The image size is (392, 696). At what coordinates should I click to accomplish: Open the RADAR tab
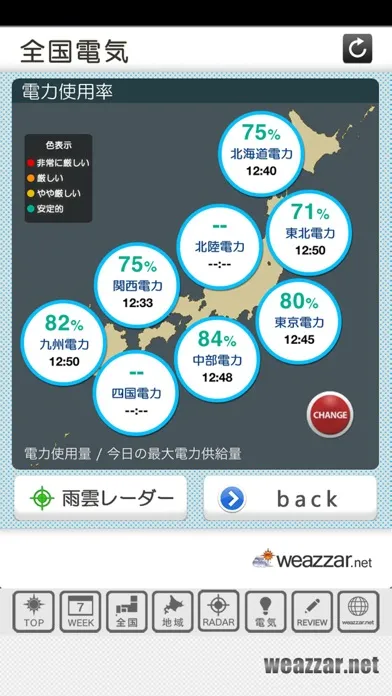click(218, 611)
